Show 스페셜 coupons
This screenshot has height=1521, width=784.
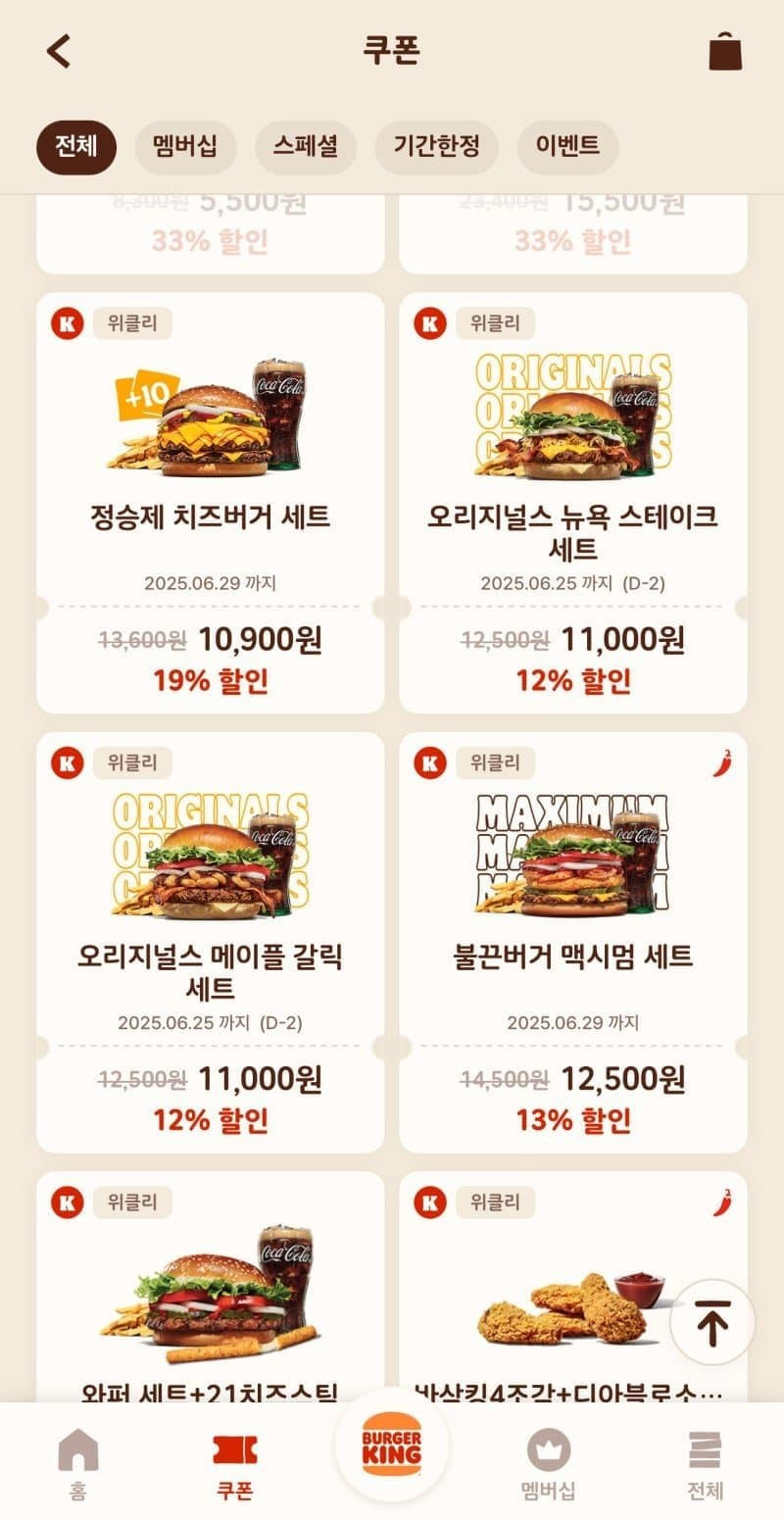coord(306,147)
